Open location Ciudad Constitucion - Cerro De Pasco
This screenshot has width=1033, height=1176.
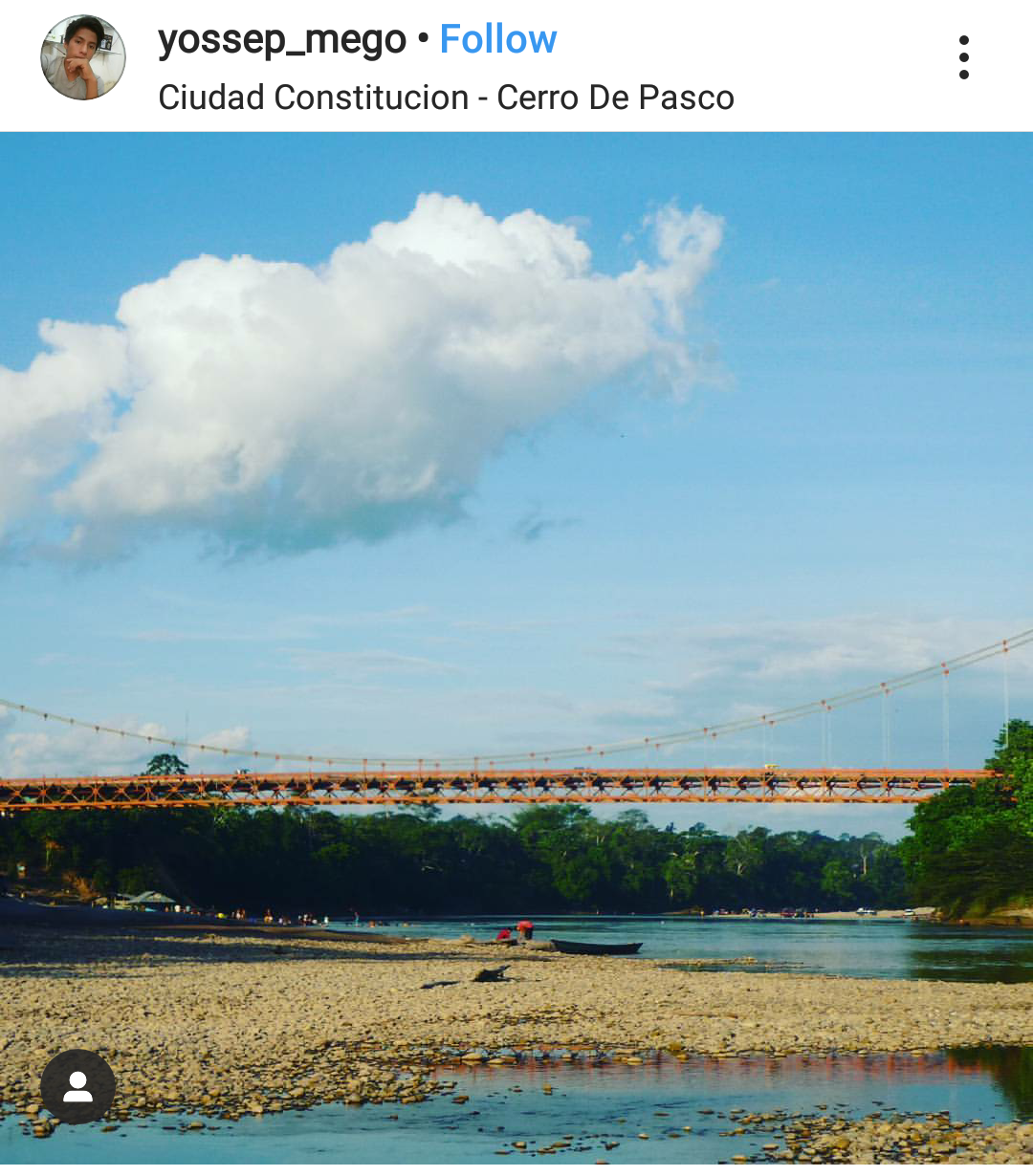click(x=446, y=98)
